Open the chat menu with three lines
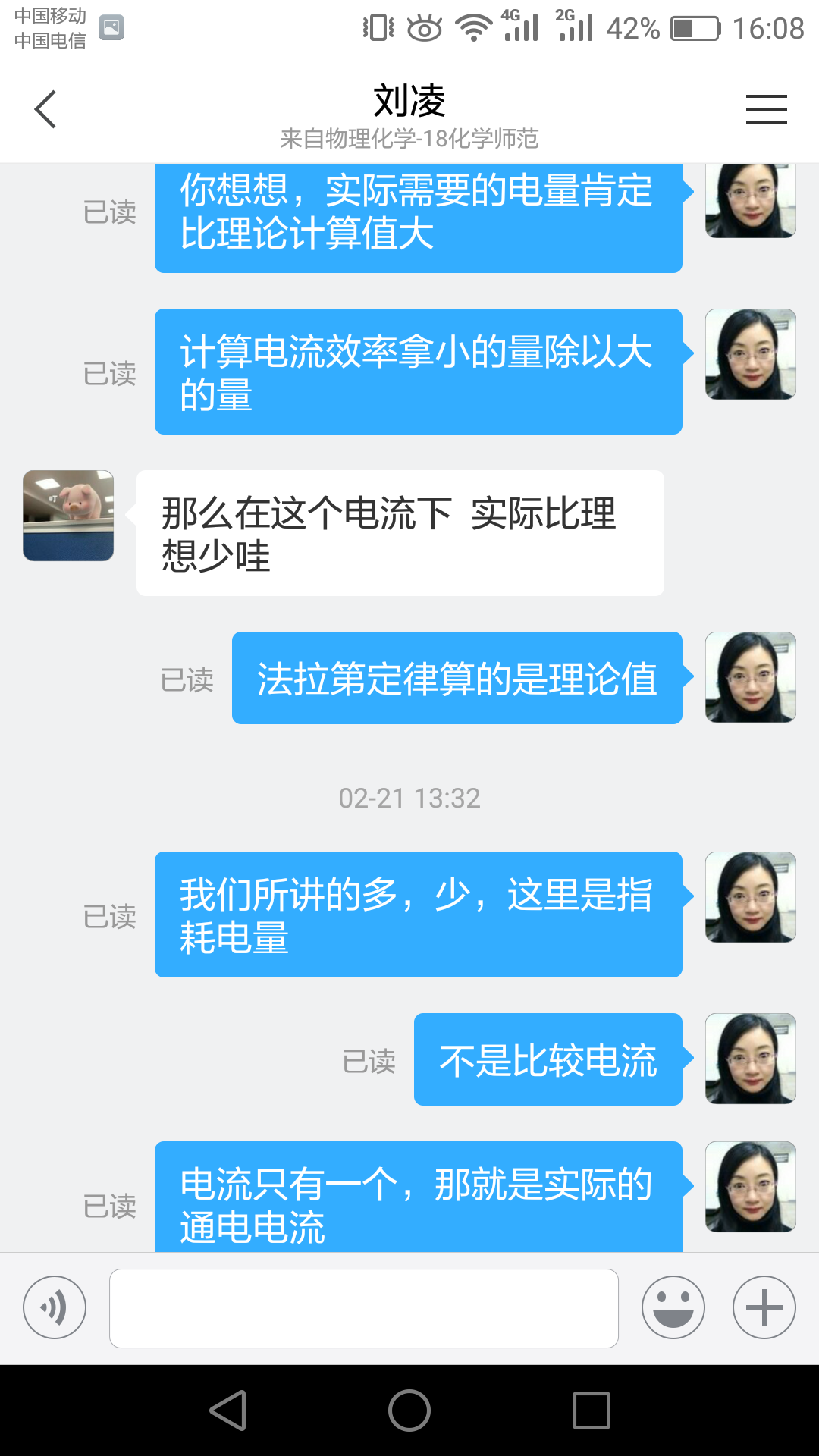The height and width of the screenshot is (1456, 819). [x=766, y=109]
